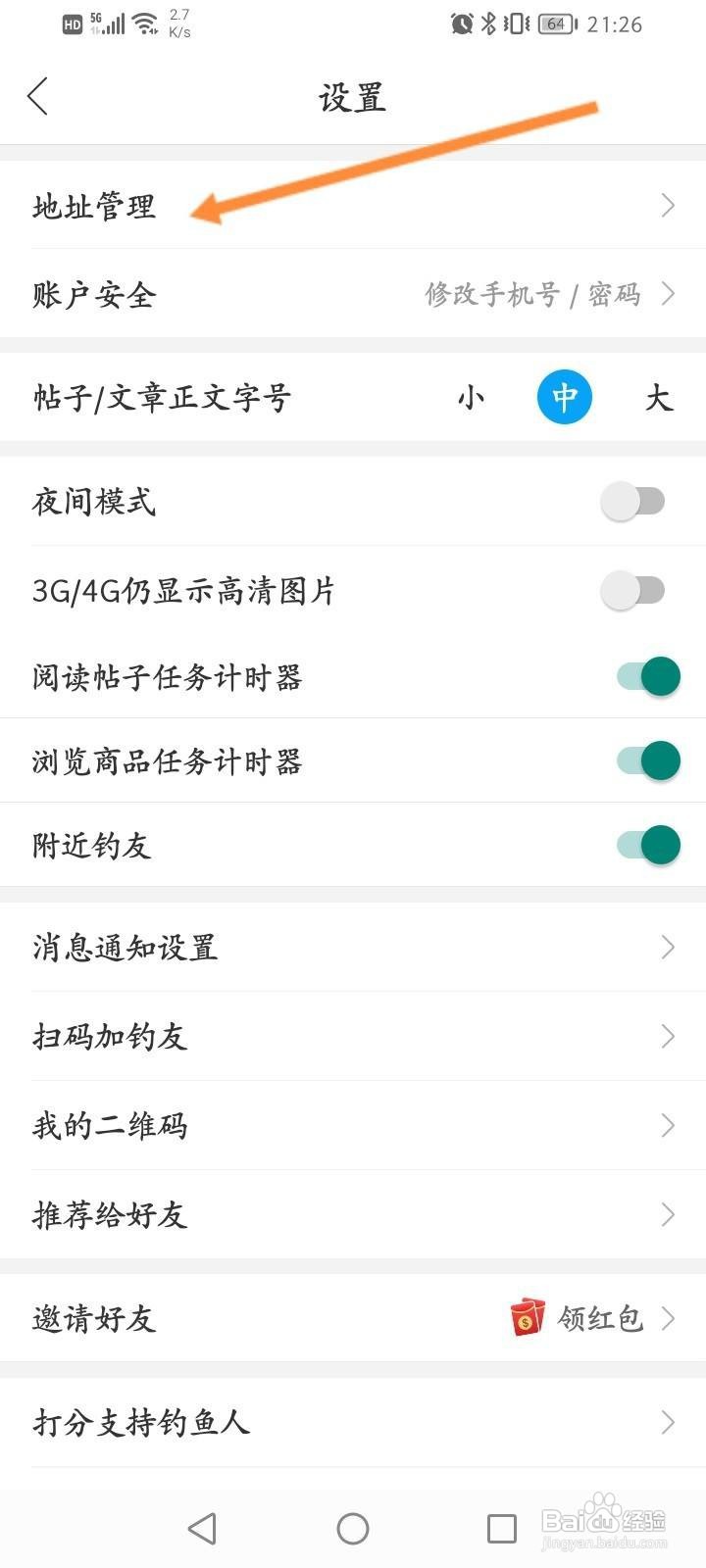The width and height of the screenshot is (706, 1568).
Task: Turn off 浏览商品任务计时器 switch
Action: [648, 760]
